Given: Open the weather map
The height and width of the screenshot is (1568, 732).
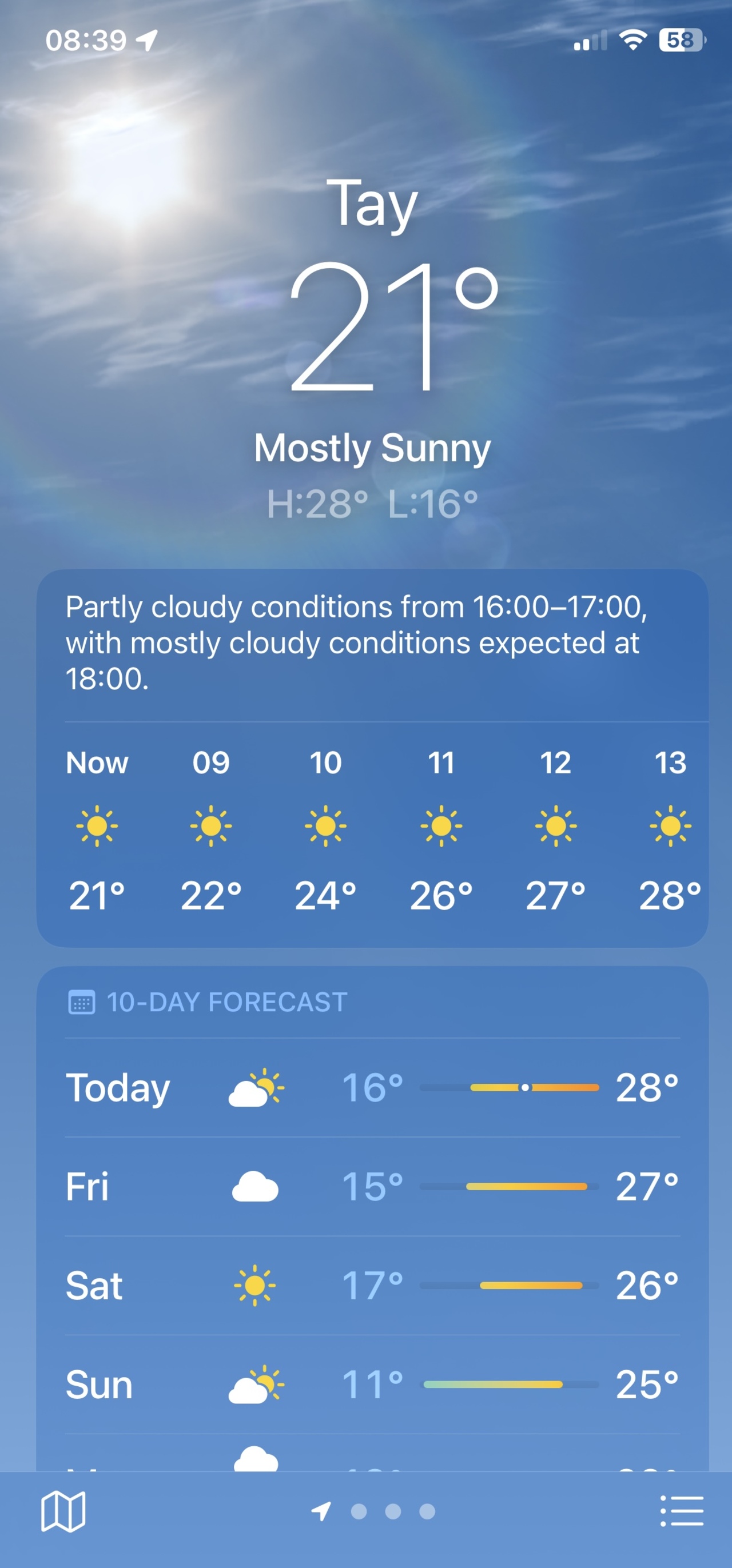Looking at the screenshot, I should (x=63, y=1511).
